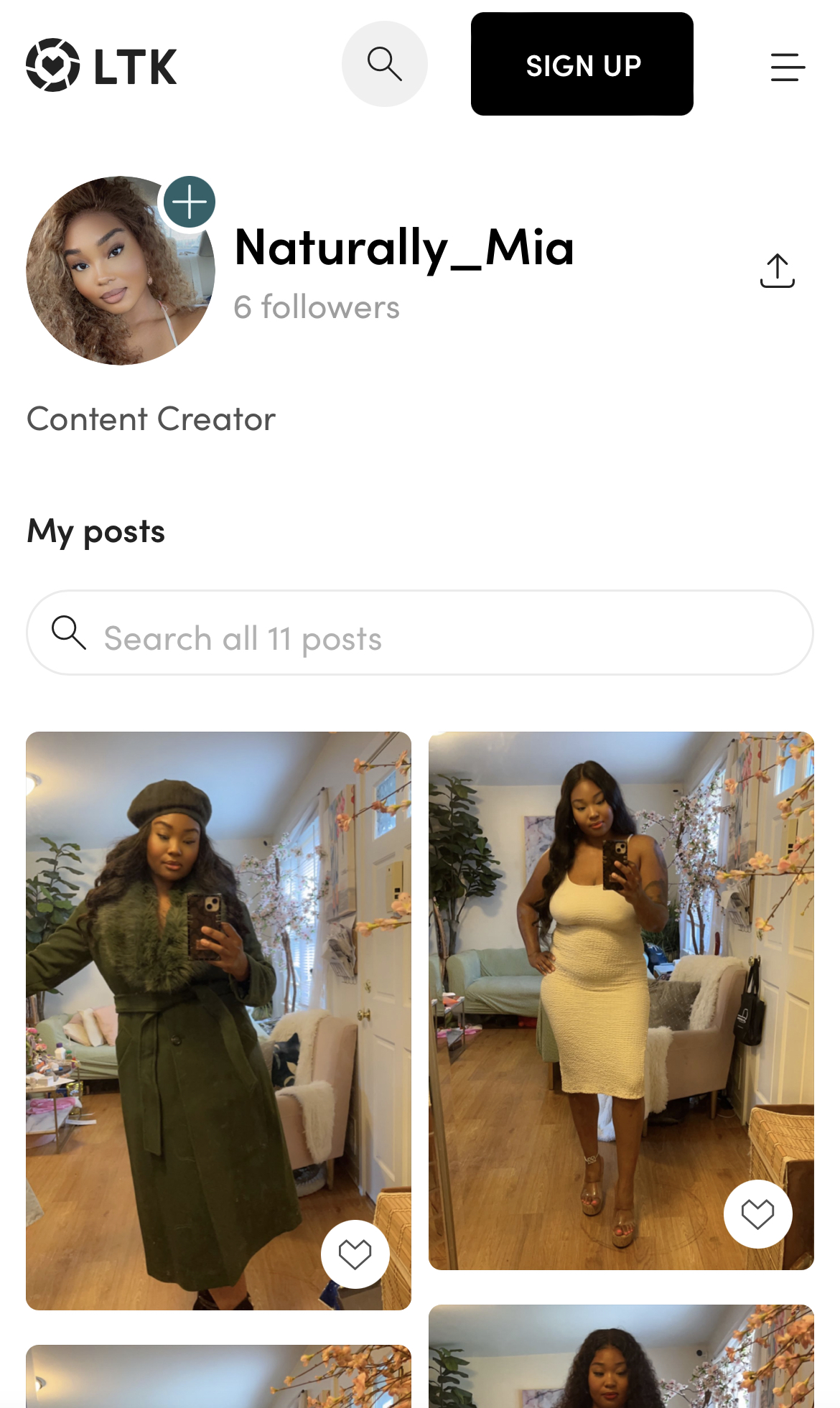The image size is (840, 1408).
Task: Open the cream dress post
Action: click(x=621, y=1000)
